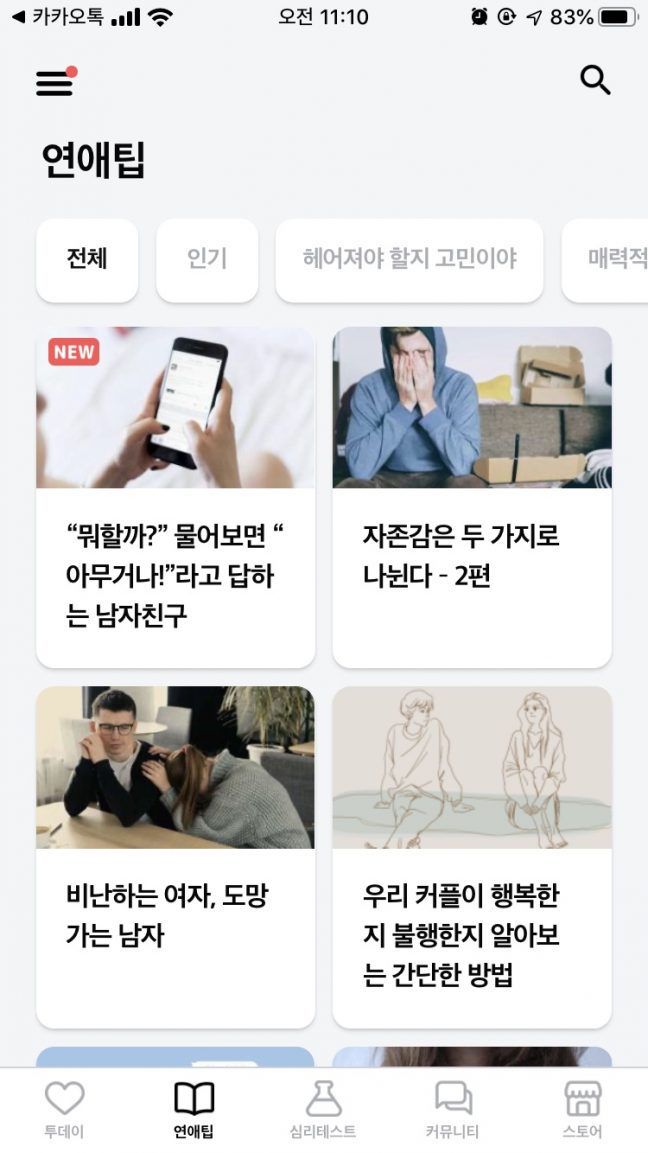648x1153 pixels.
Task: Go to the 심리테스트 tab
Action: (323, 1110)
